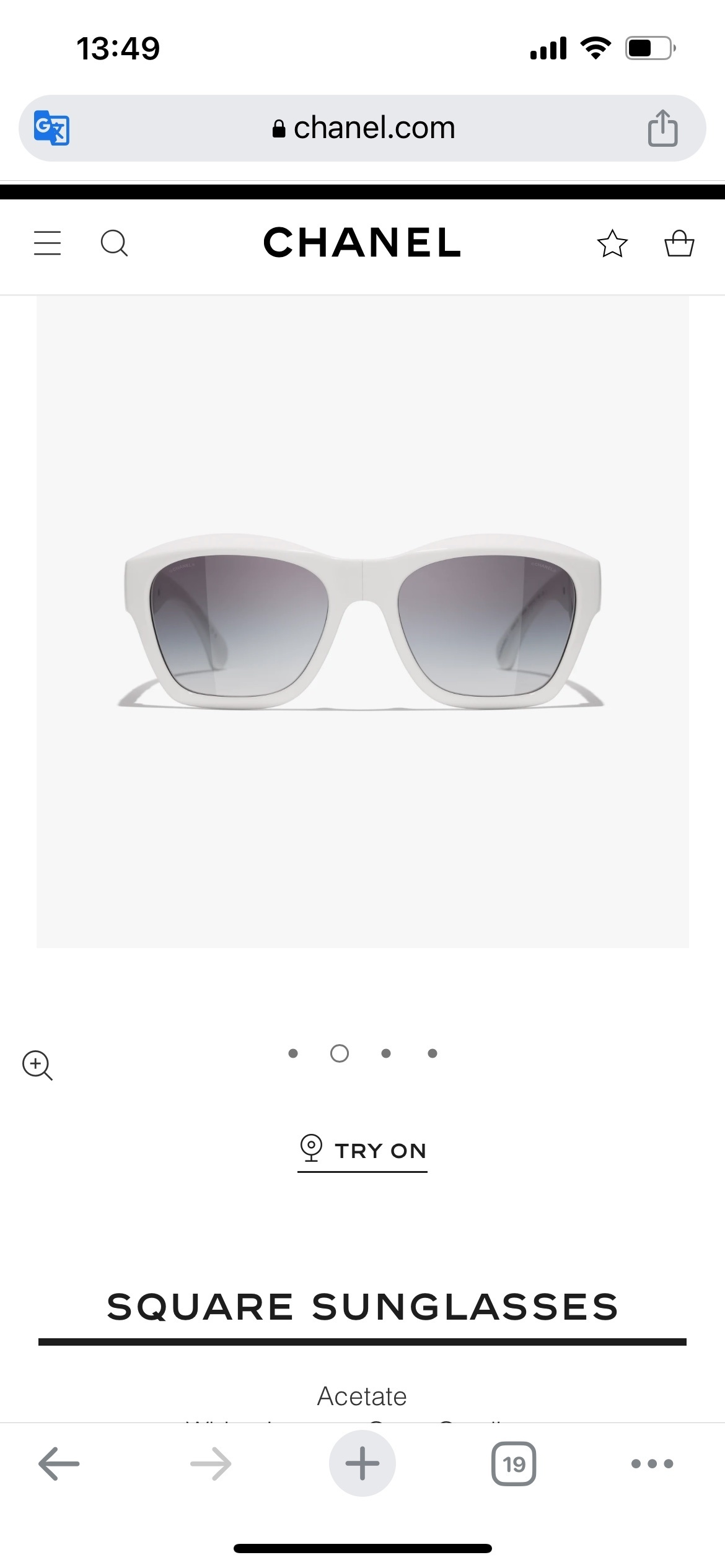
Task: Activate the last carousel indicator dot
Action: (431, 1053)
